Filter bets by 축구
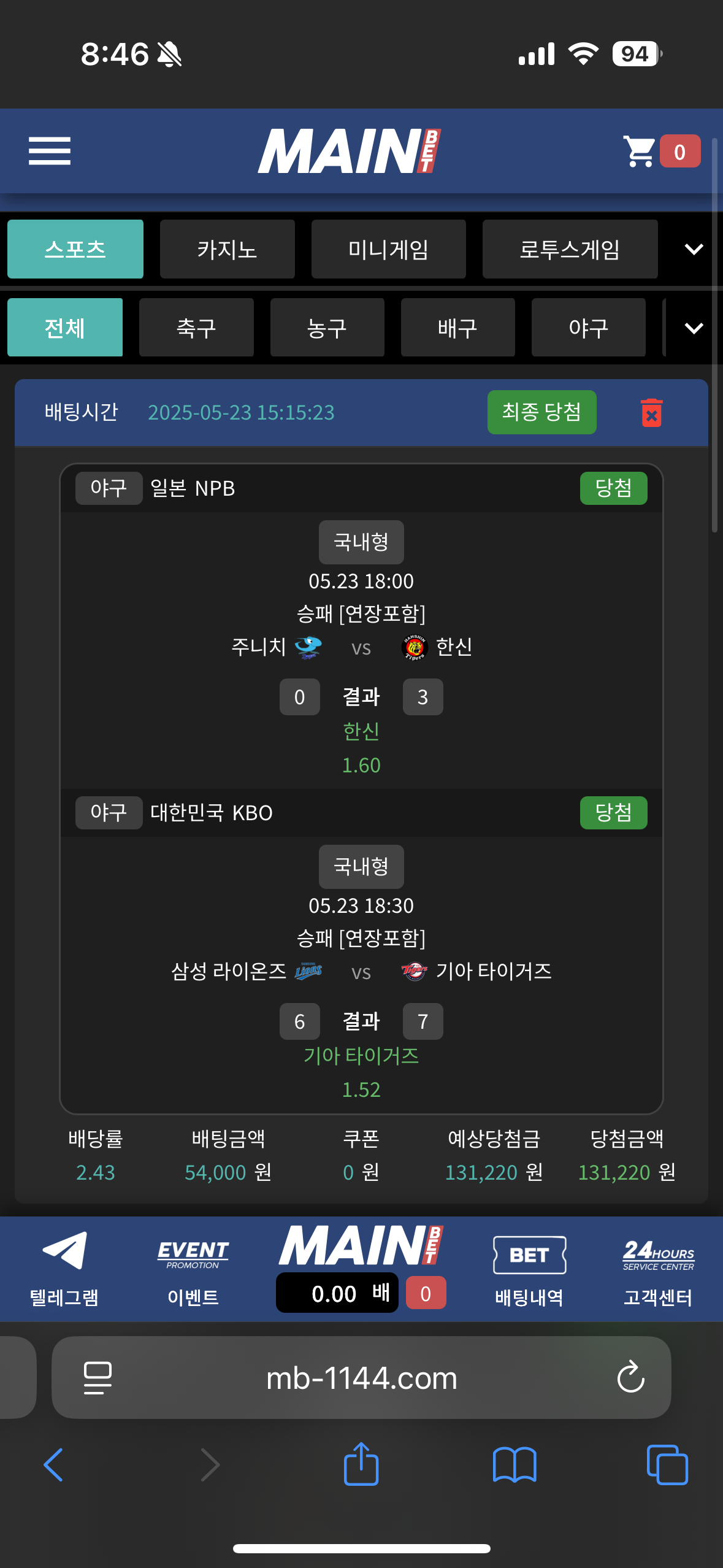Viewport: 723px width, 1568px height. click(196, 328)
